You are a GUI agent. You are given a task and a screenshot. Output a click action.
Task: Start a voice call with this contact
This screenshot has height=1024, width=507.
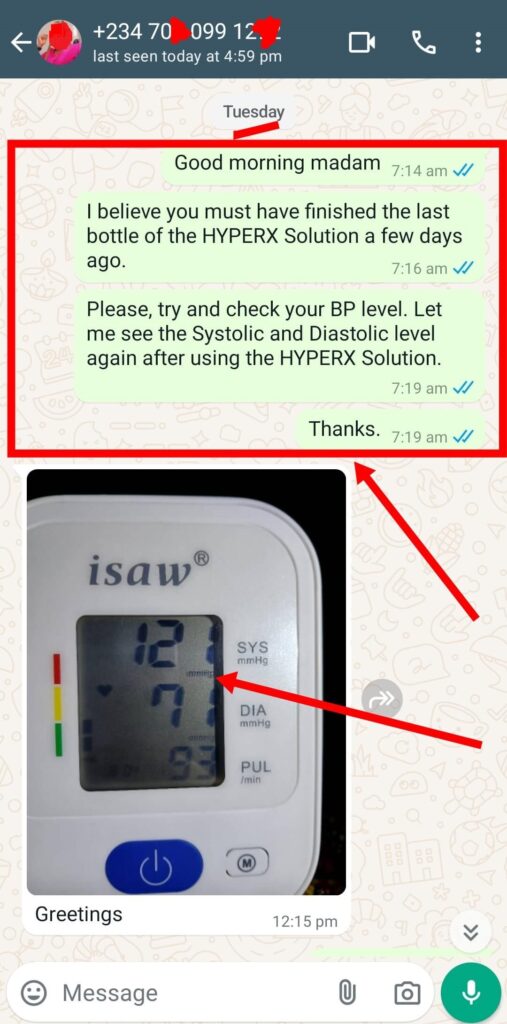[x=423, y=43]
